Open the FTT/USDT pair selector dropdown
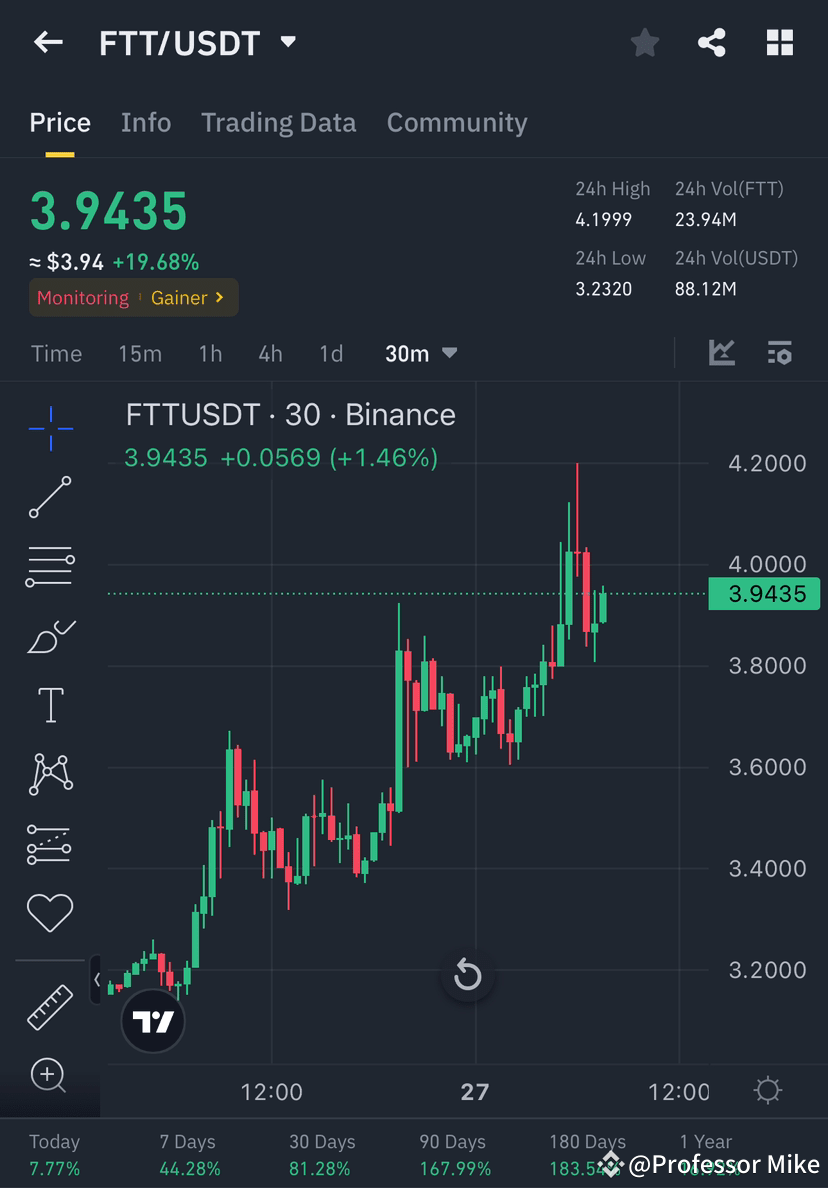The height and width of the screenshot is (1188, 828). pos(287,42)
